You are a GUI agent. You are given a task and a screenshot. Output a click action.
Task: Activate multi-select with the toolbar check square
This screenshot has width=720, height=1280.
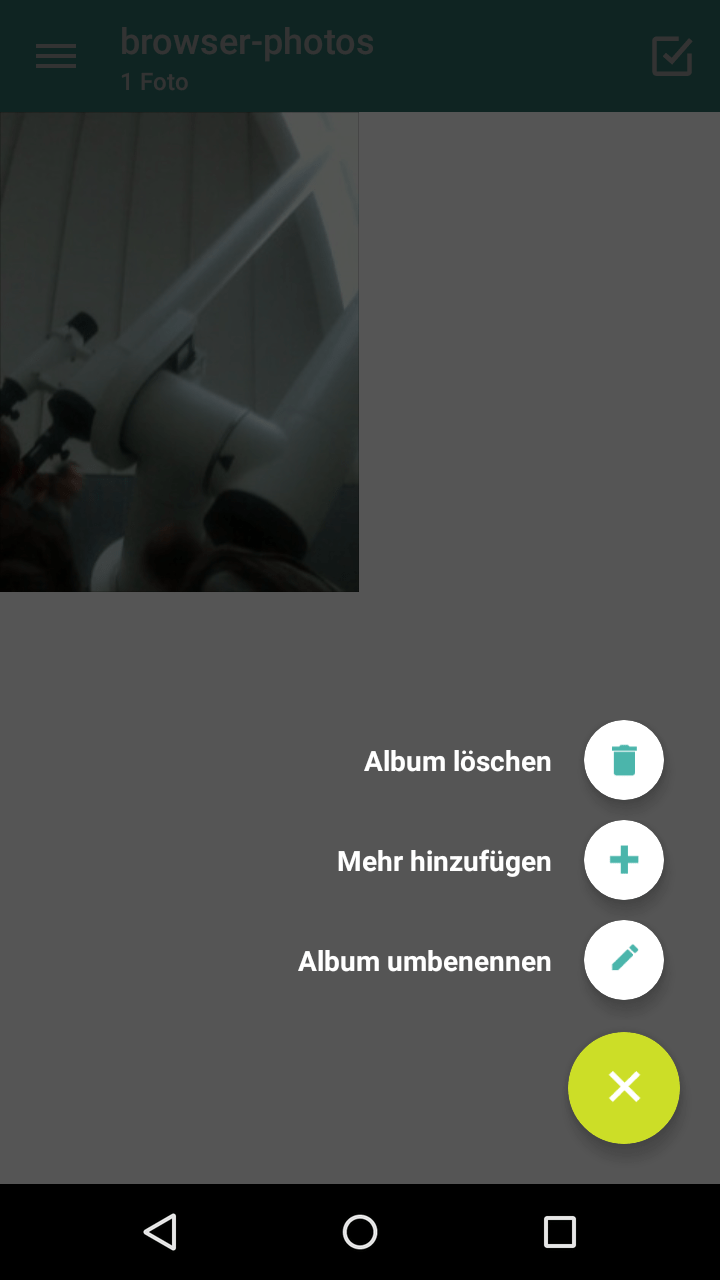pos(671,56)
